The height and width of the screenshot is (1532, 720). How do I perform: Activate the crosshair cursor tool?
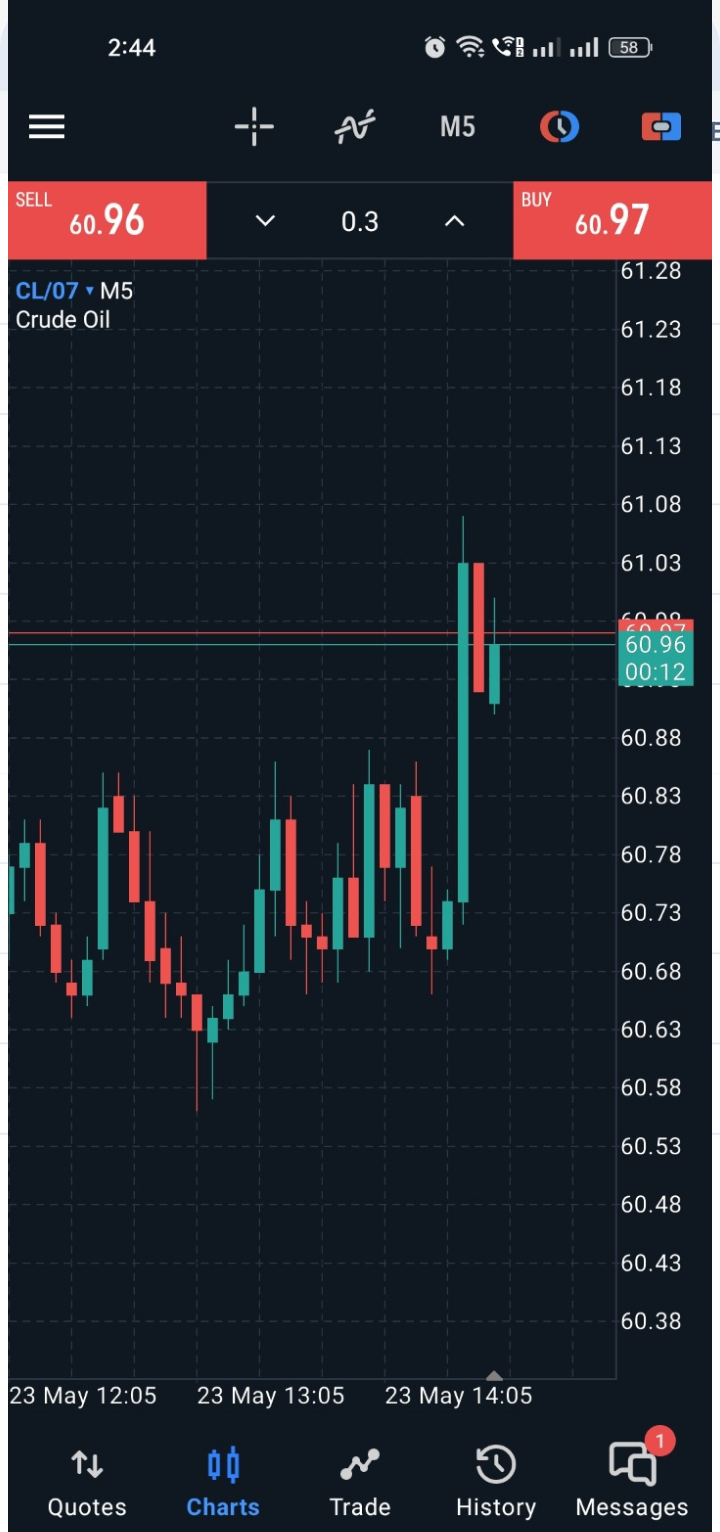[x=254, y=127]
